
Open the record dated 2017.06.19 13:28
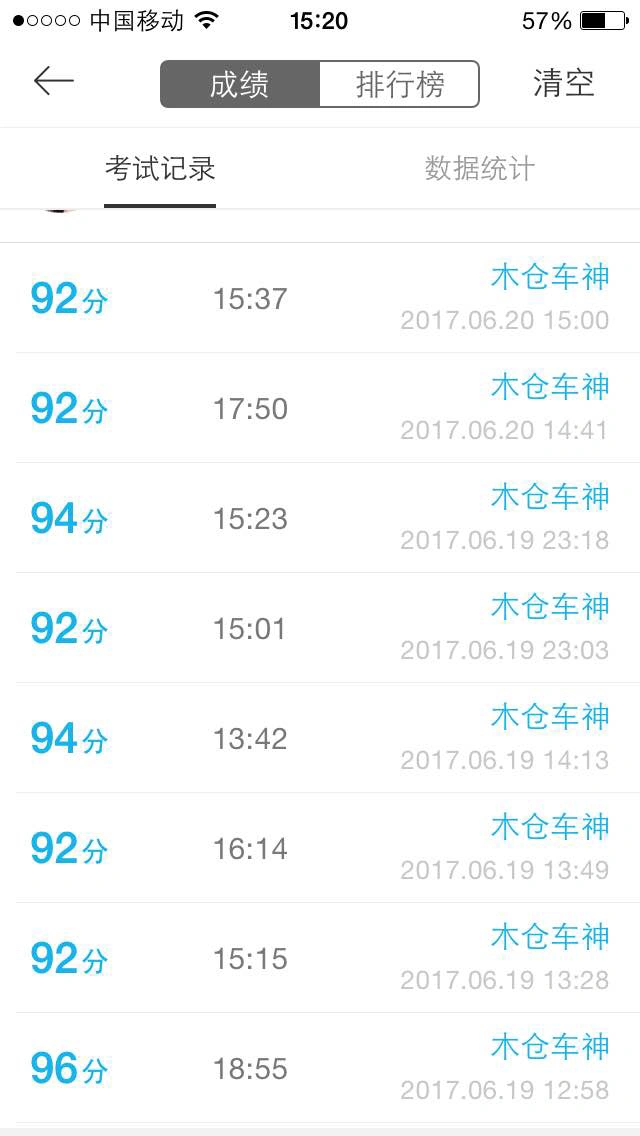coord(320,958)
